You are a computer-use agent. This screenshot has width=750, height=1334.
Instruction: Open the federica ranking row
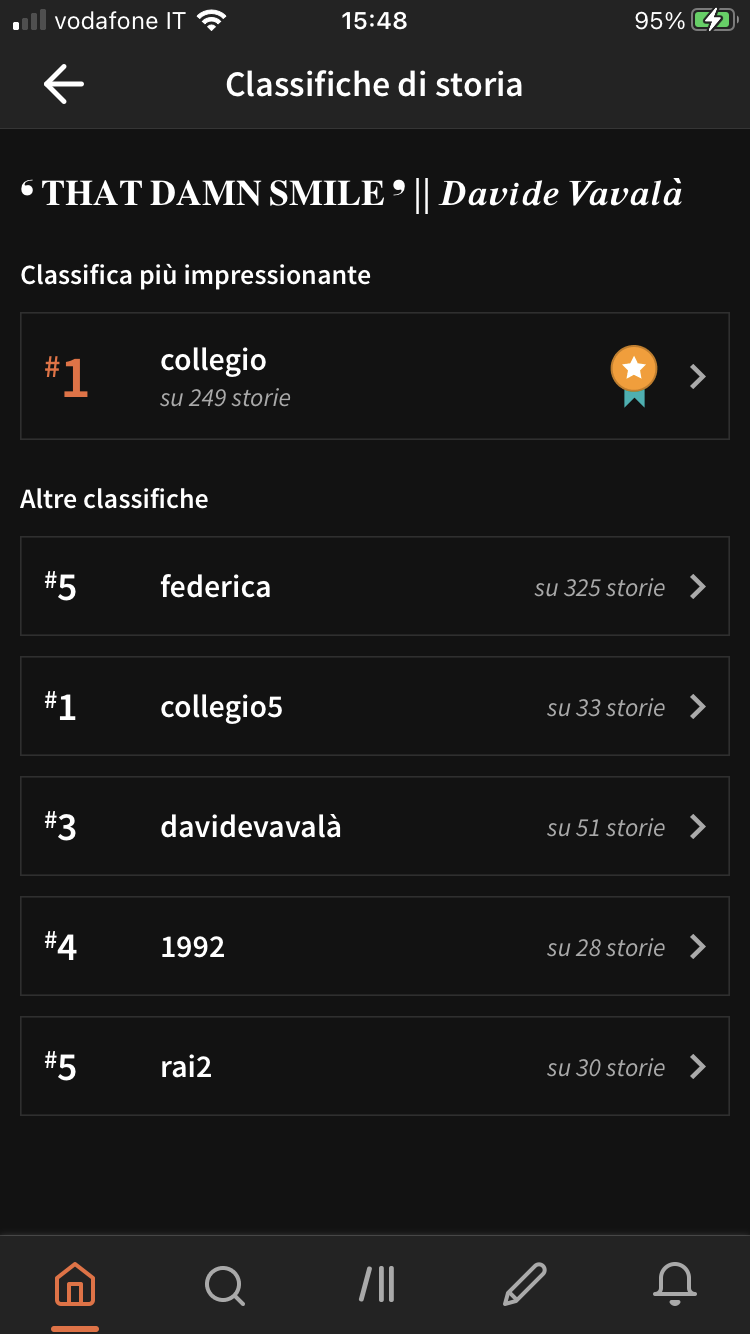(x=375, y=586)
